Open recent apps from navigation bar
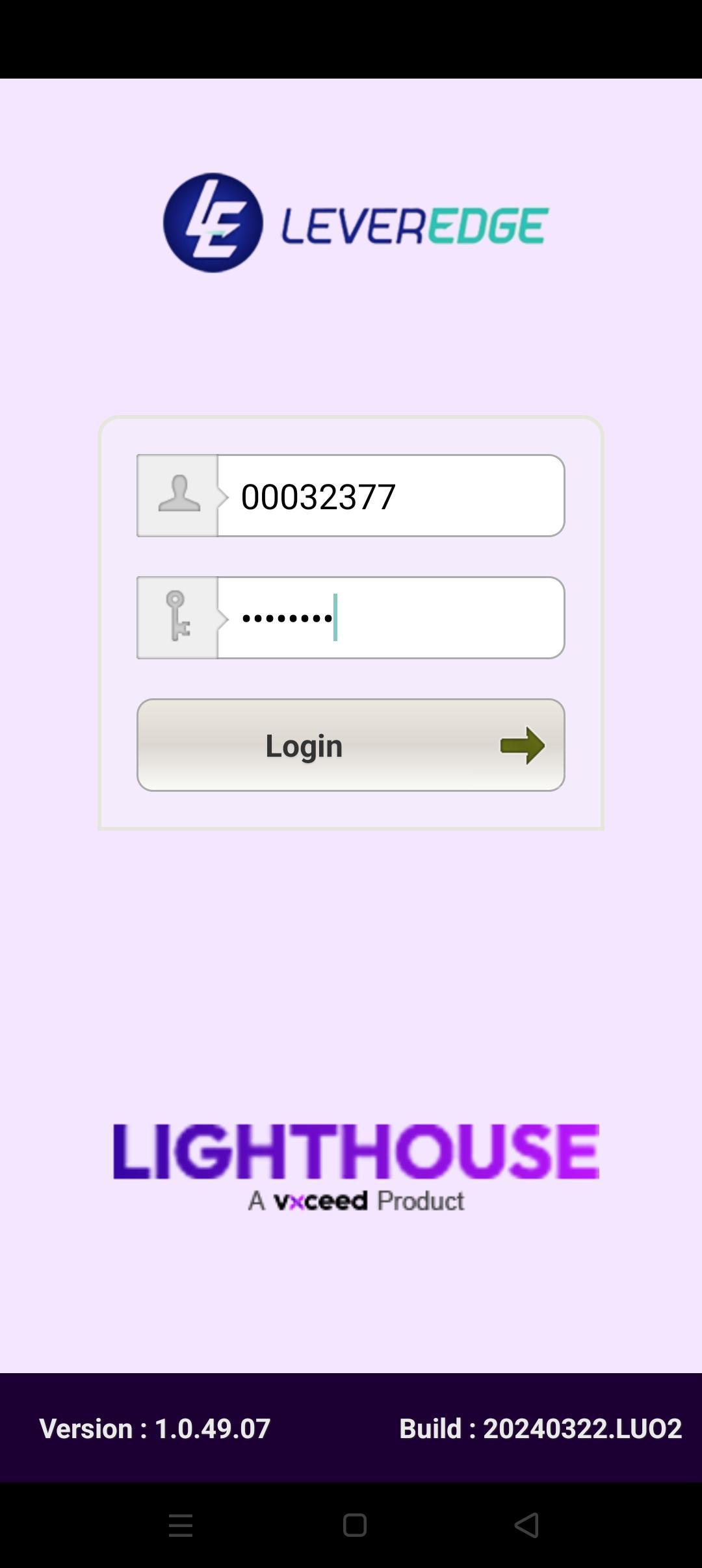Screen dimensions: 702x1568 181,1525
